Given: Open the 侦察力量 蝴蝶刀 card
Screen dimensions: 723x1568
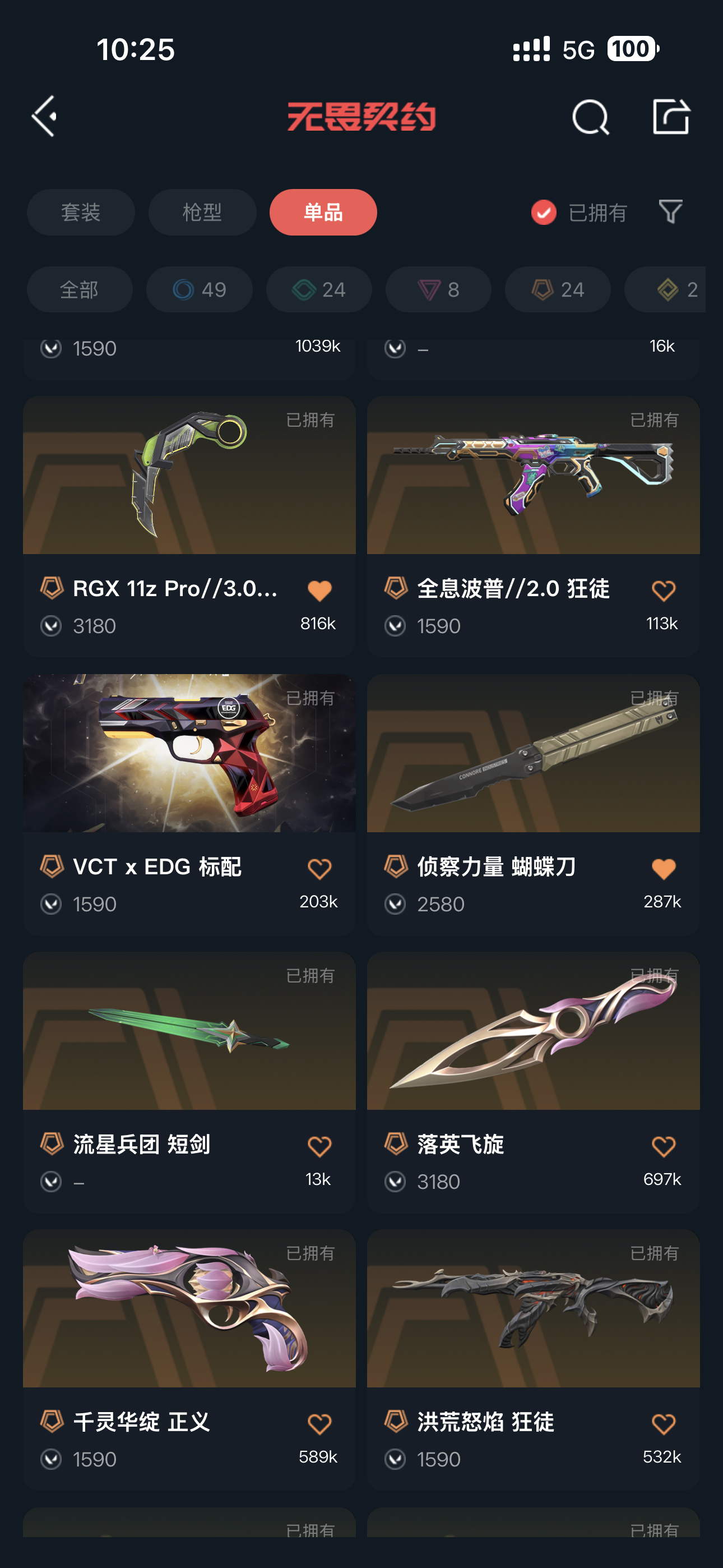Looking at the screenshot, I should point(533,767).
